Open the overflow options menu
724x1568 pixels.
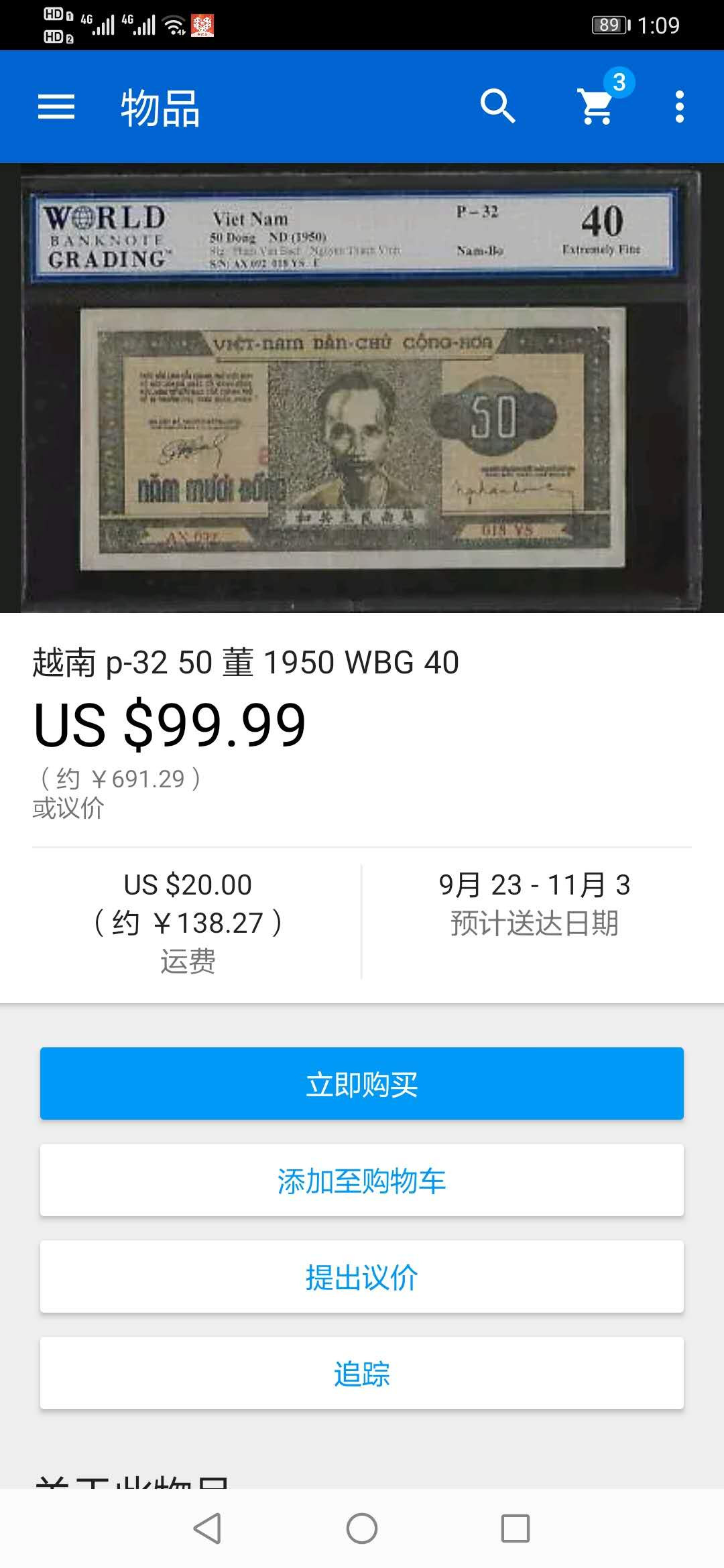(x=679, y=107)
